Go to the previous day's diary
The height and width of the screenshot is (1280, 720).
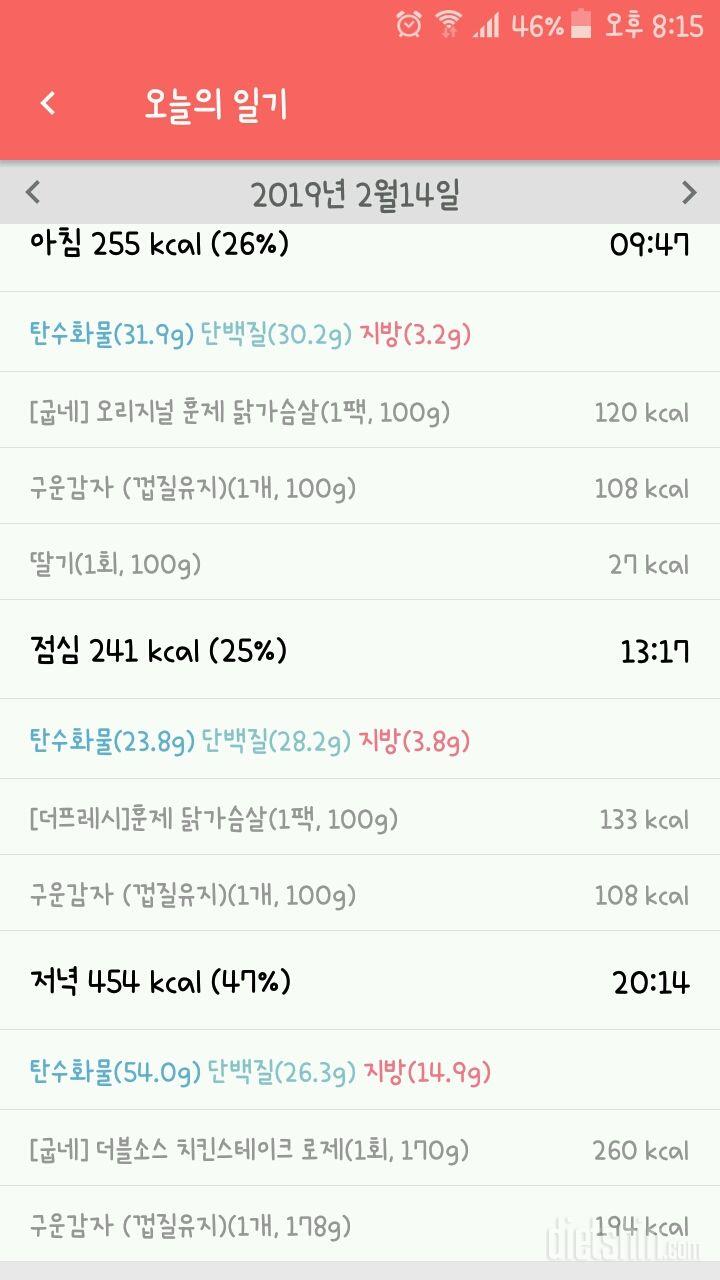click(33, 192)
